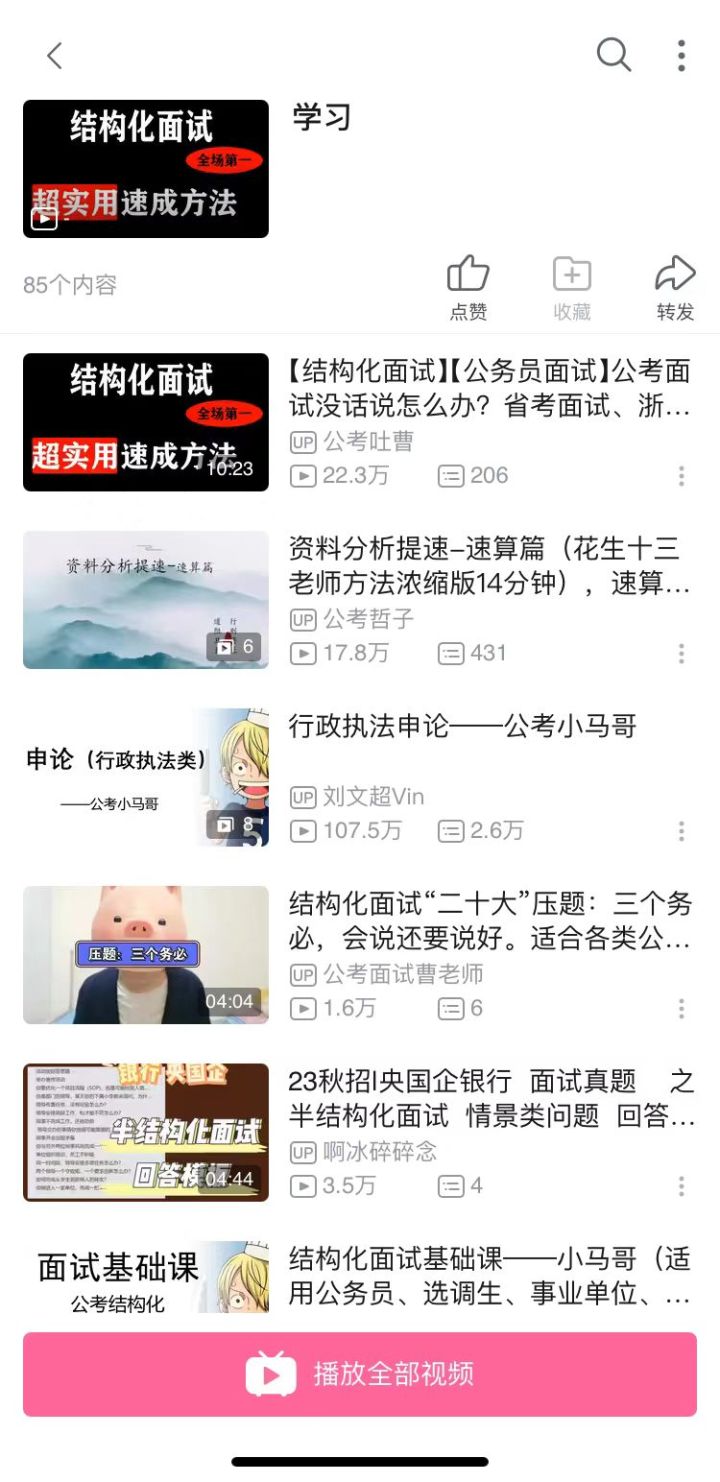This screenshot has height=1482, width=720.
Task: Open options menu for 行政执法申论 video
Action: 680,830
